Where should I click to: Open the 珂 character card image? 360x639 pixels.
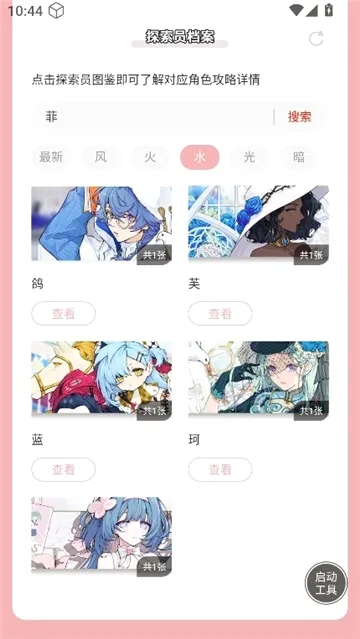click(x=258, y=381)
